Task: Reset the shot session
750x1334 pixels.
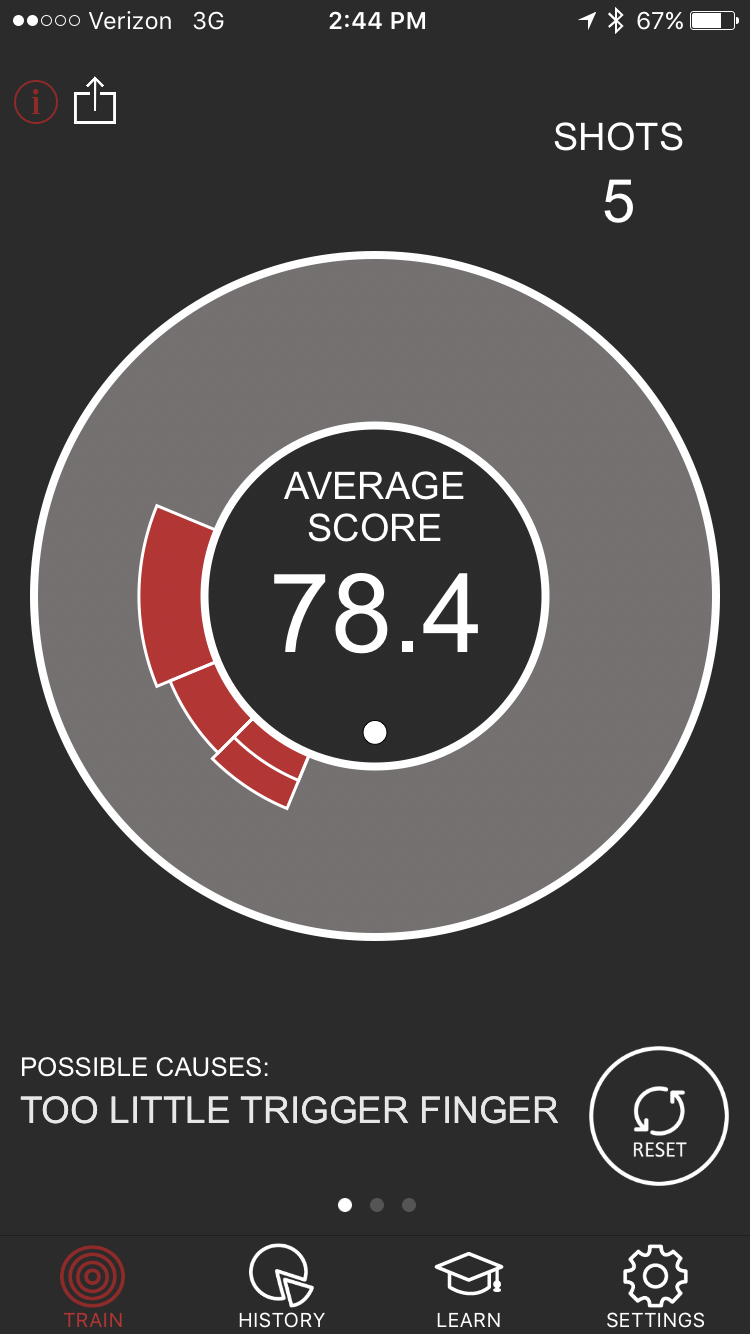Action: tap(659, 1116)
